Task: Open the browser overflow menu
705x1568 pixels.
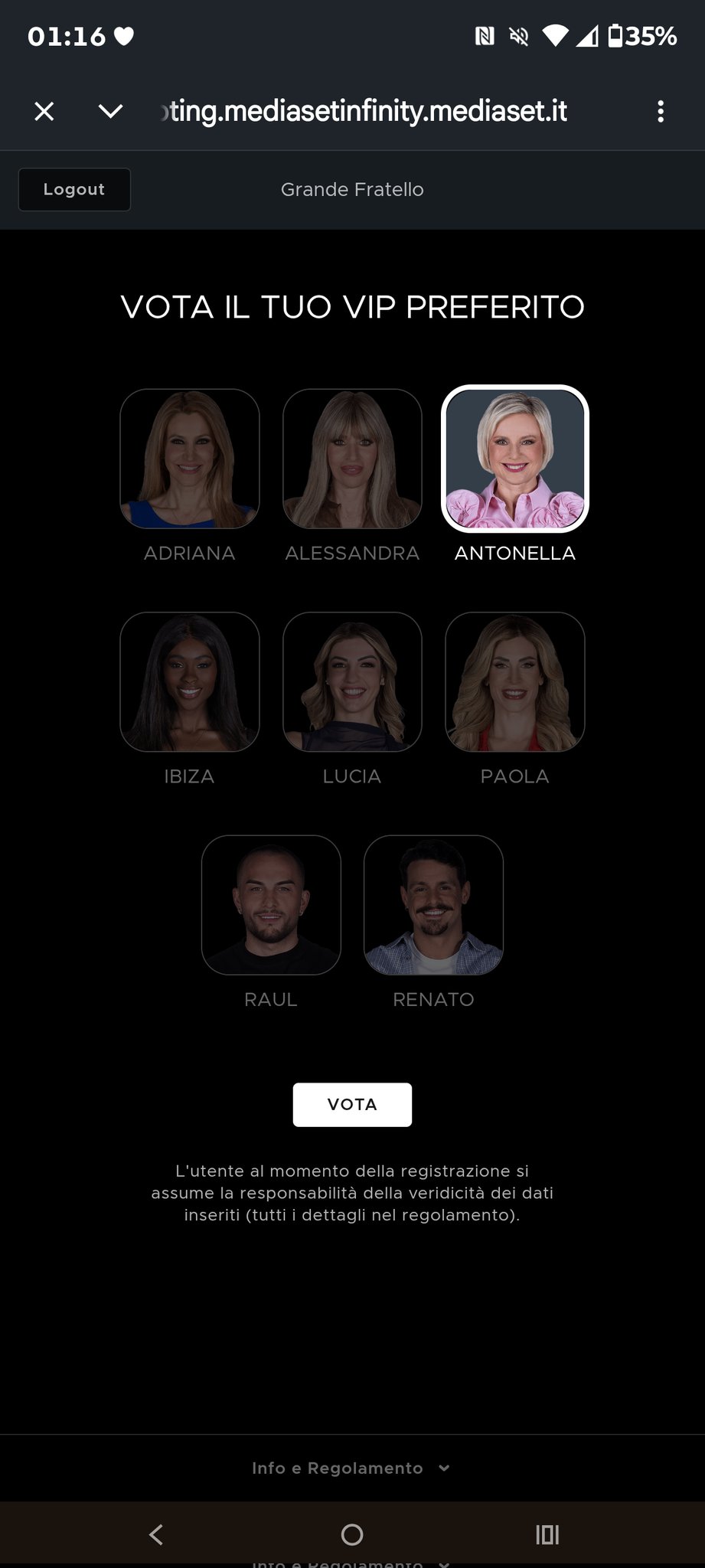Action: click(661, 112)
